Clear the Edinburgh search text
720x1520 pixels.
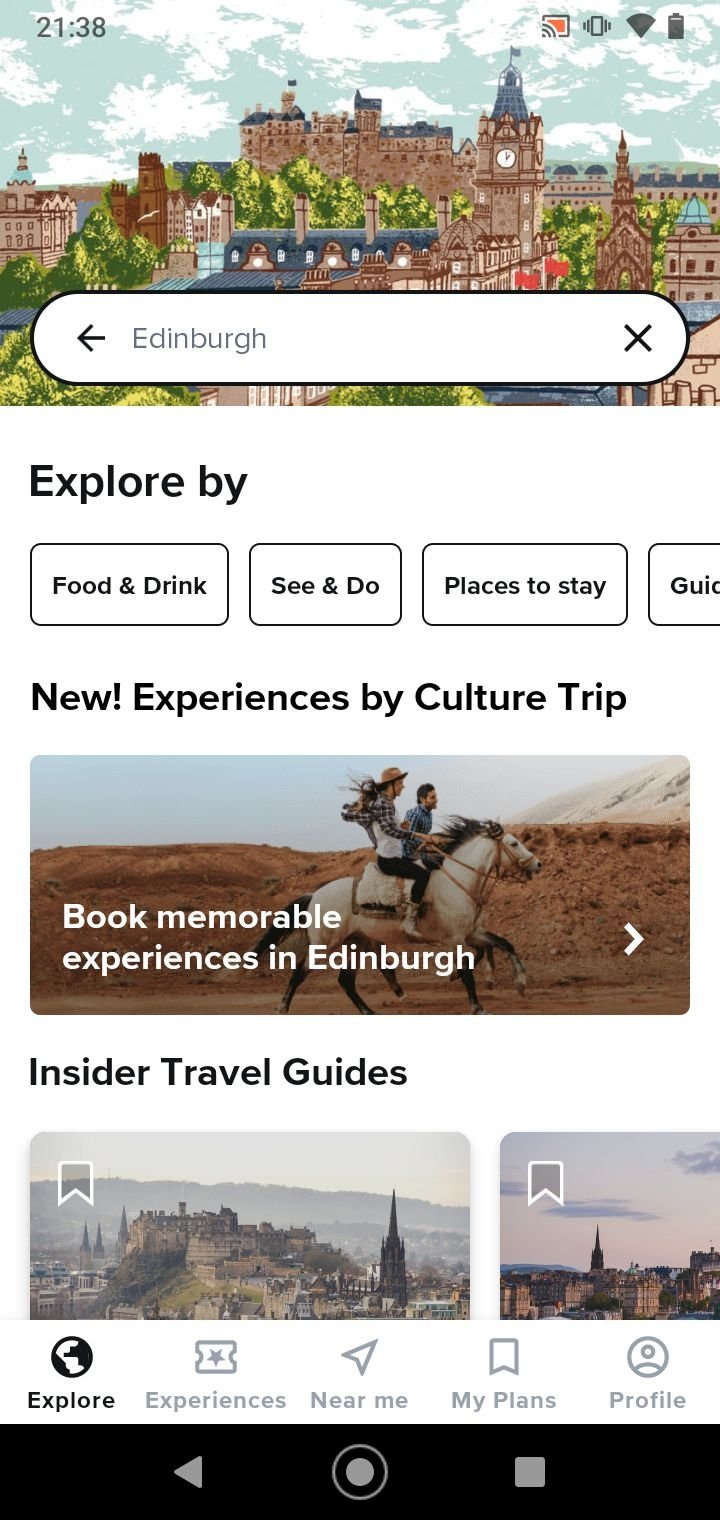coord(637,339)
